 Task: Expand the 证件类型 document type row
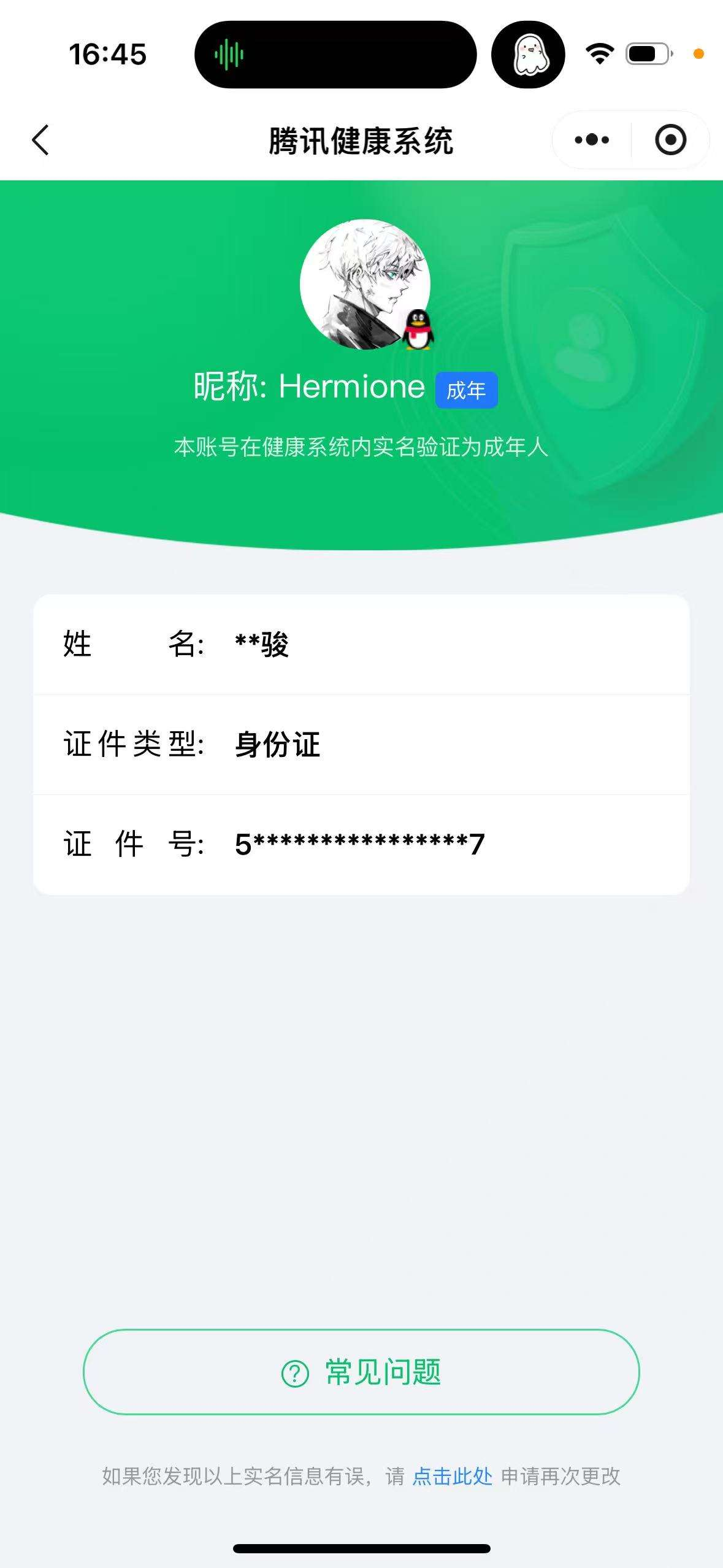(x=362, y=744)
